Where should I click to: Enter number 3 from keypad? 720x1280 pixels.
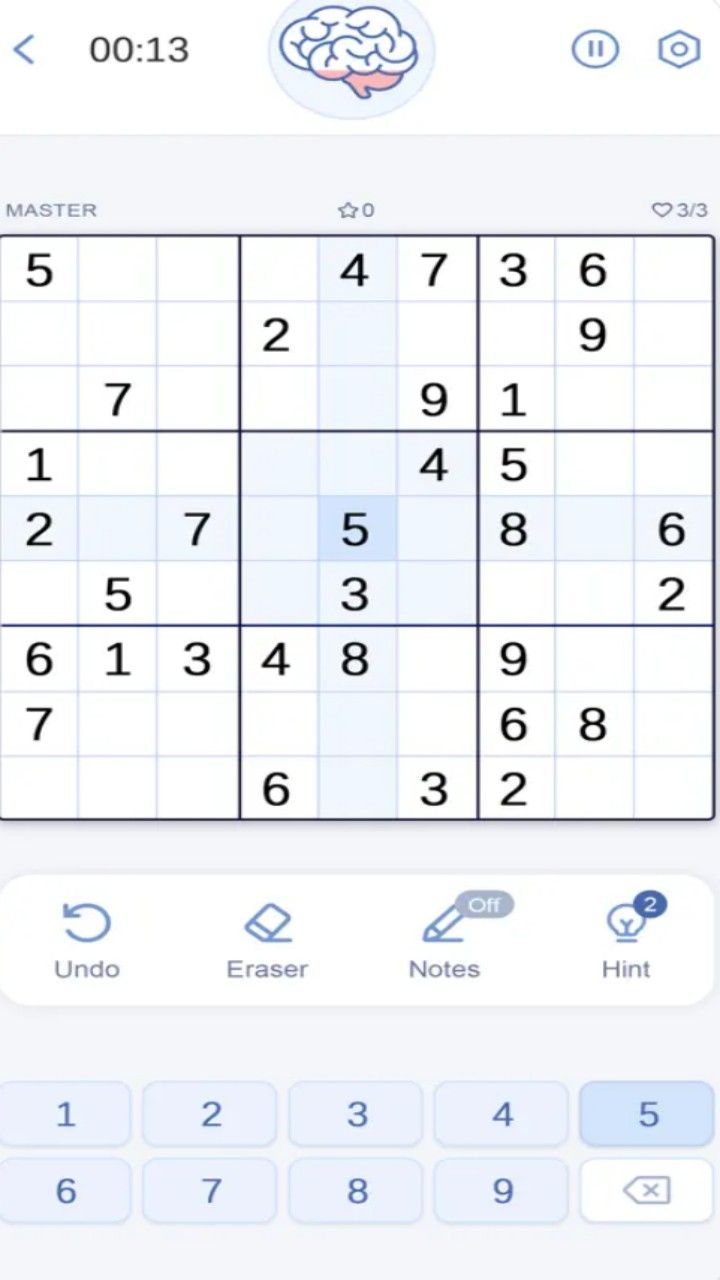(356, 1114)
